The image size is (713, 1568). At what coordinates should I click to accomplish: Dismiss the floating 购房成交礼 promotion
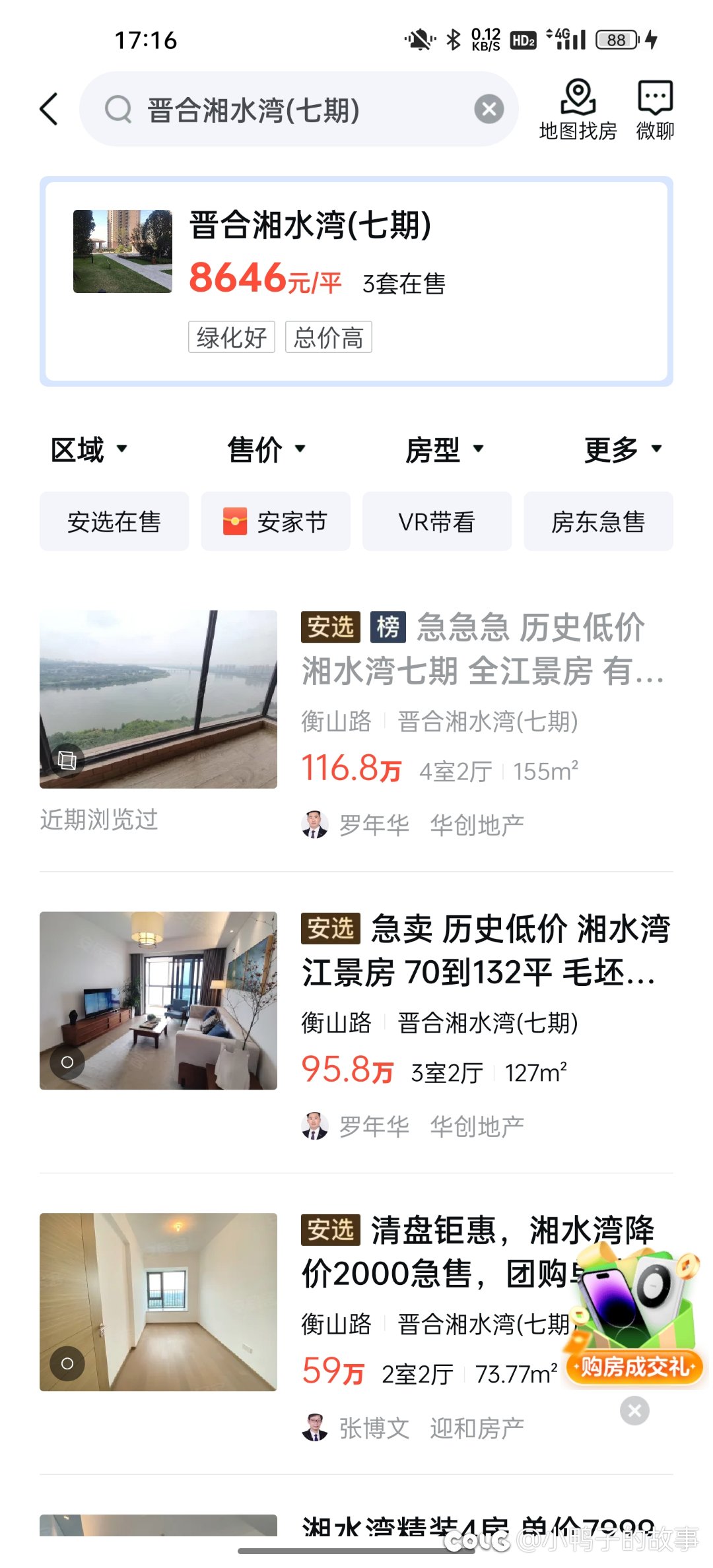634,1411
